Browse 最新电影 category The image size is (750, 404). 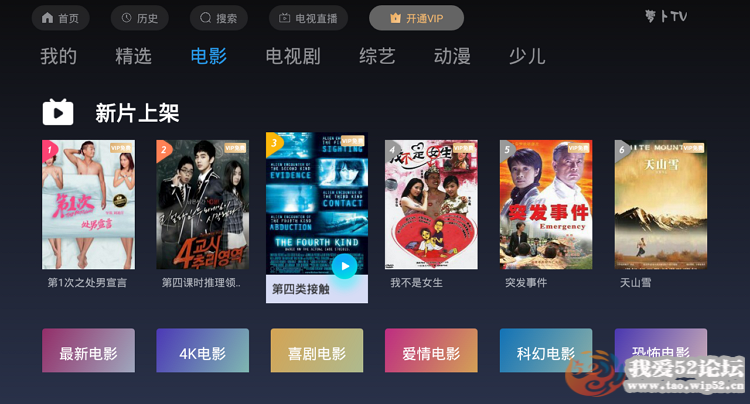tap(88, 352)
